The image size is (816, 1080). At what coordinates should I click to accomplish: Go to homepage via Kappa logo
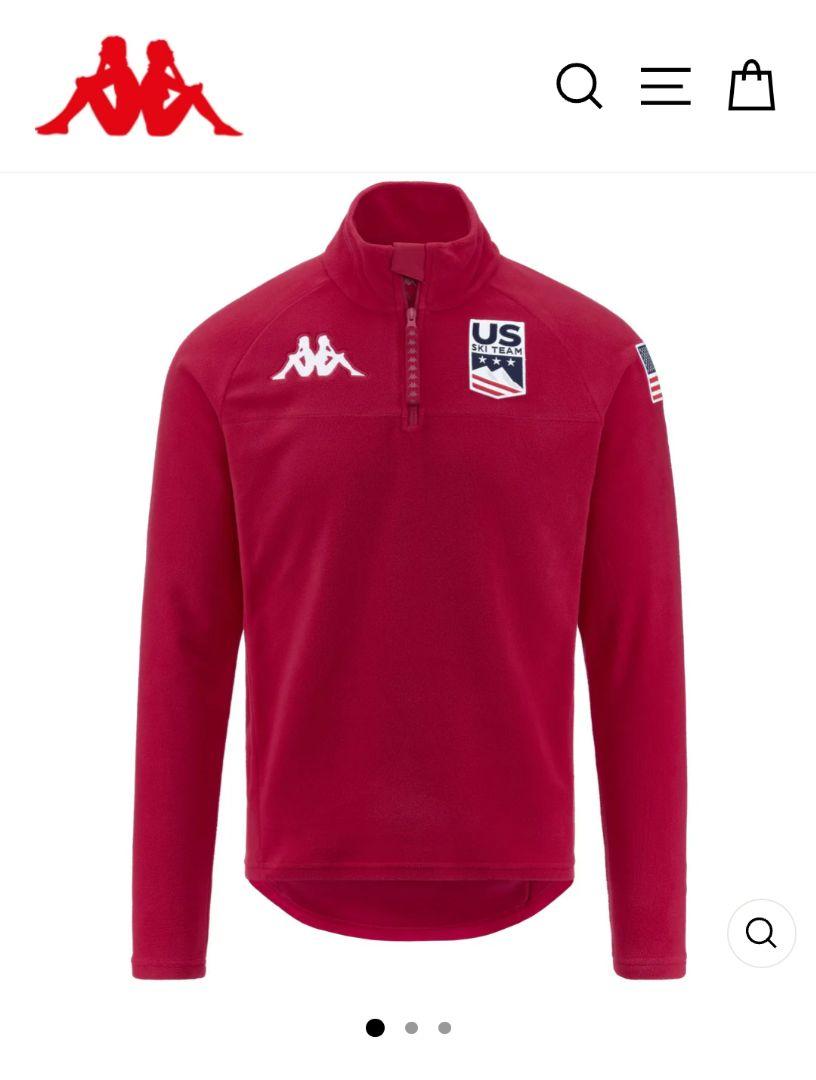point(139,87)
